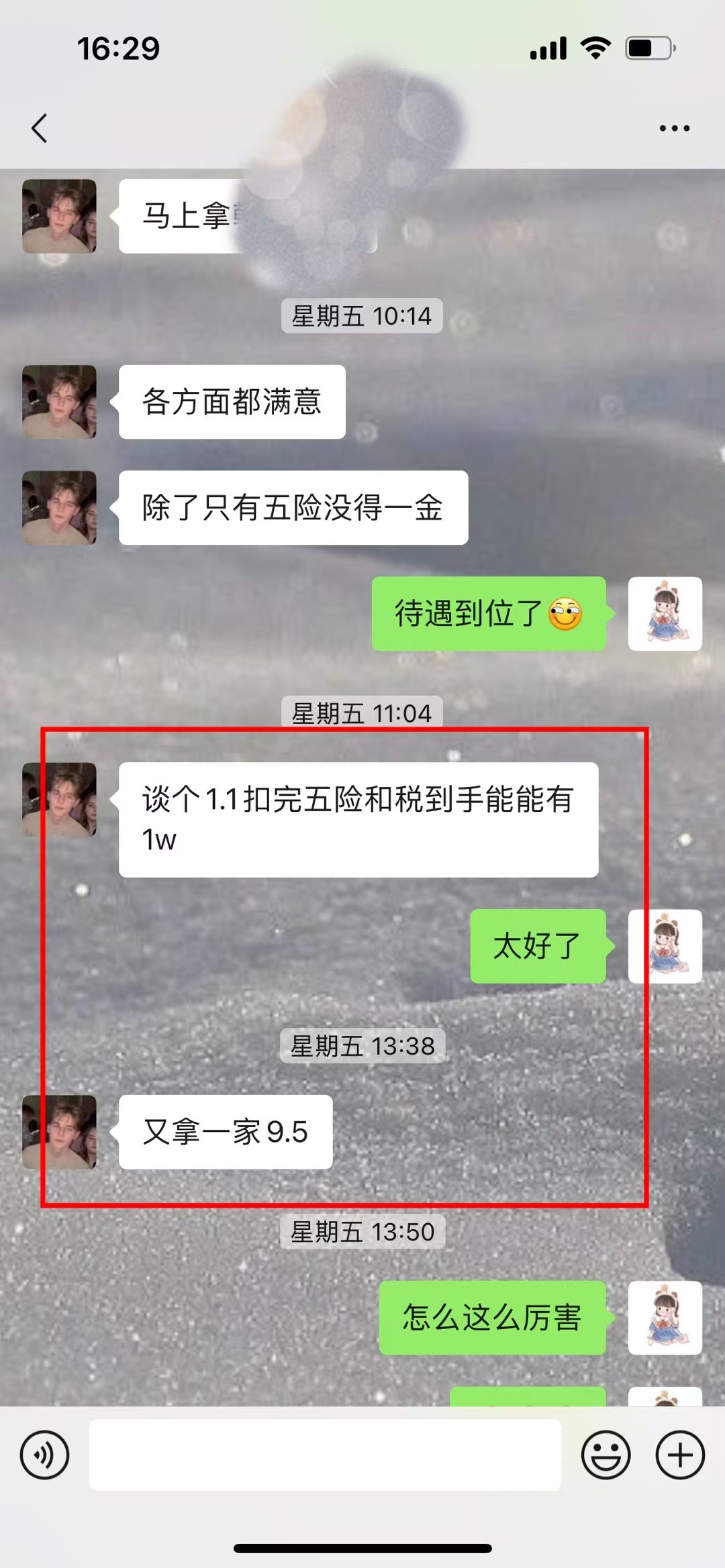Go back using the top-left arrow
Image resolution: width=725 pixels, height=1568 pixels.
[x=40, y=128]
